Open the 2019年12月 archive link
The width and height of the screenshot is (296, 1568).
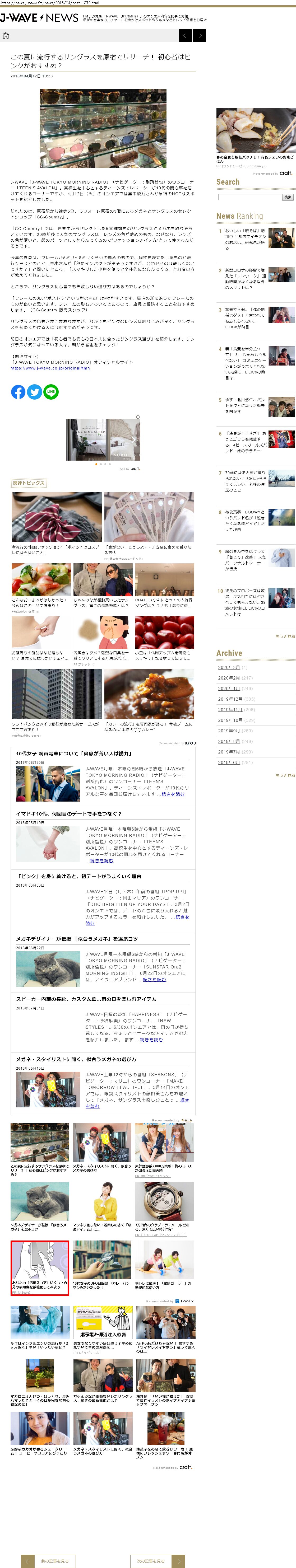point(230,699)
